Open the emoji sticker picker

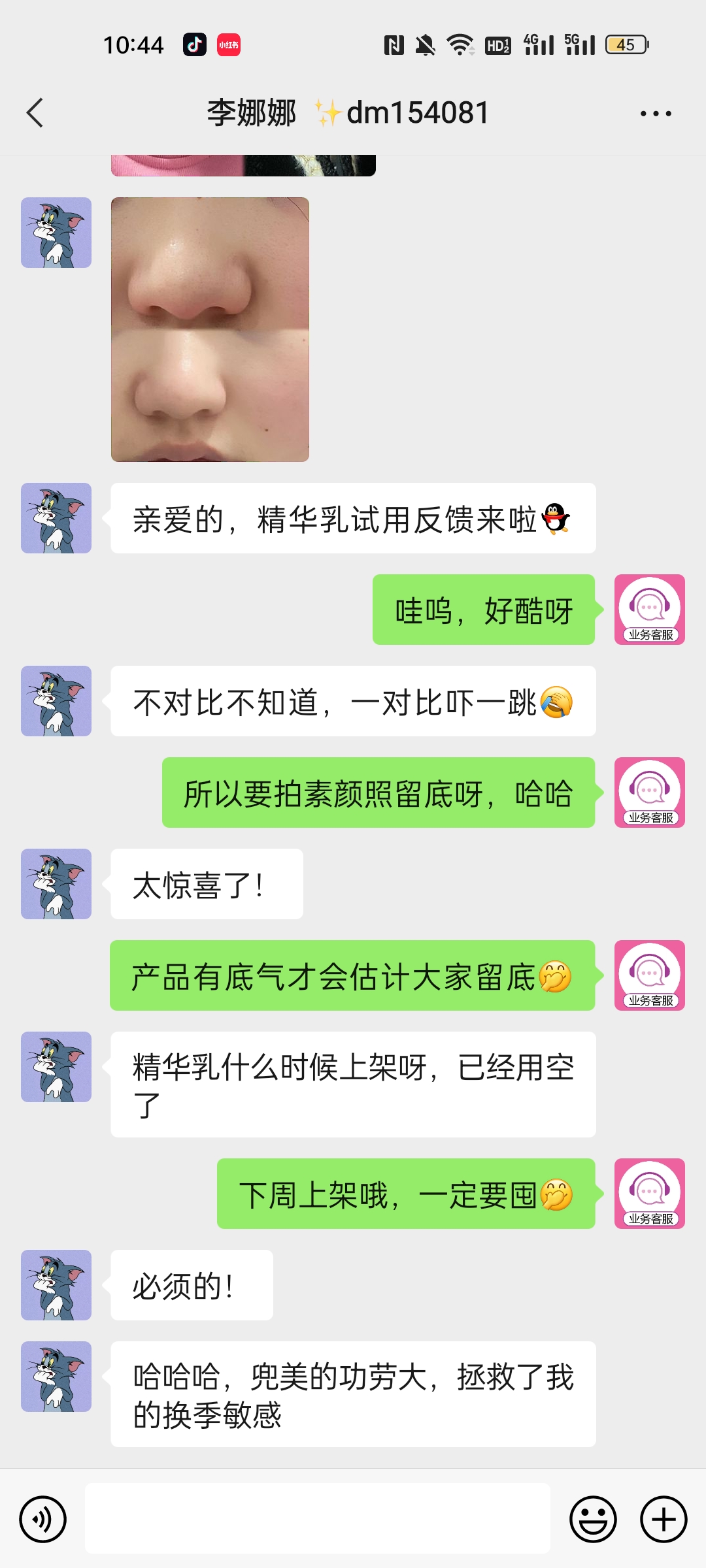point(593,1519)
